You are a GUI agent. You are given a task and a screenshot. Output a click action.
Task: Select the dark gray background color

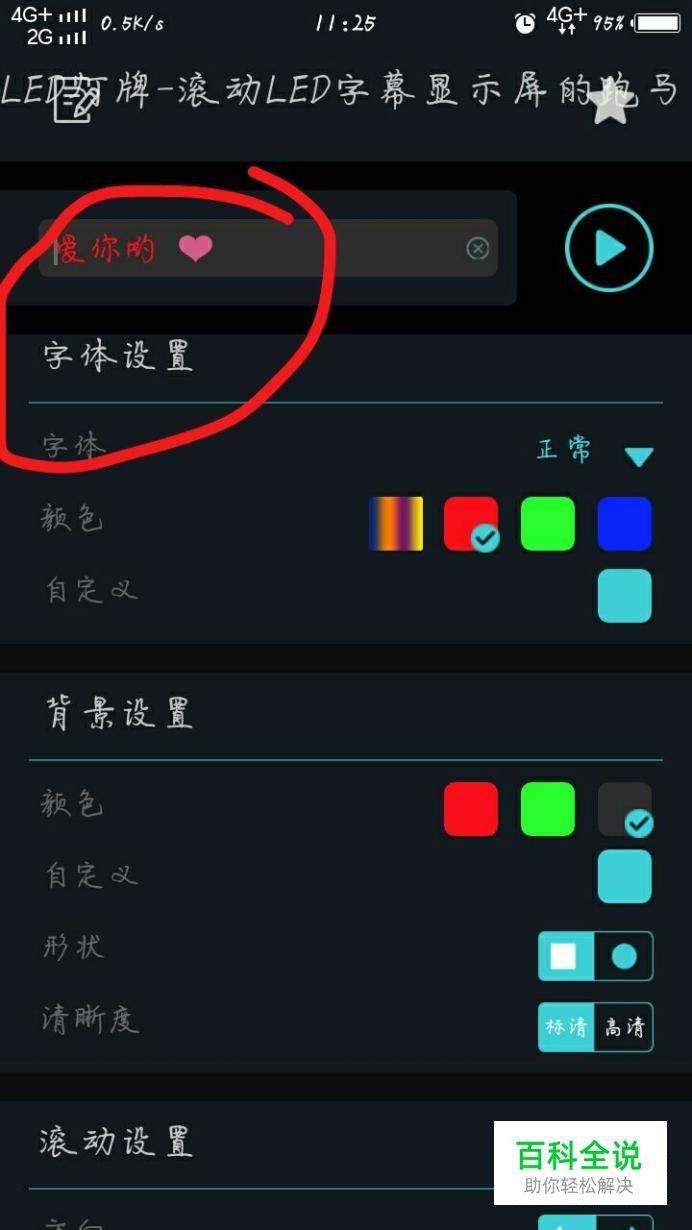[625, 809]
